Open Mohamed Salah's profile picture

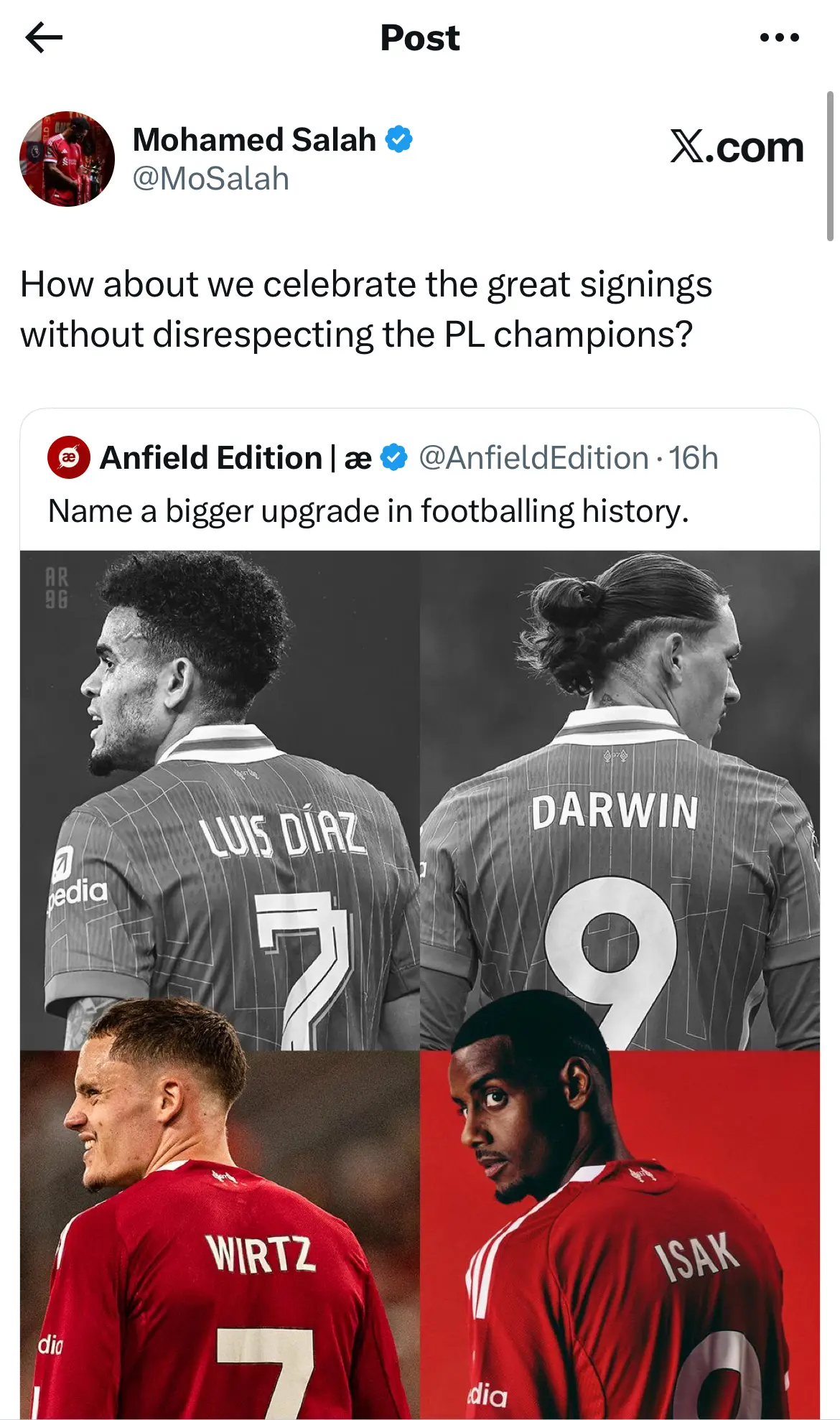point(67,159)
